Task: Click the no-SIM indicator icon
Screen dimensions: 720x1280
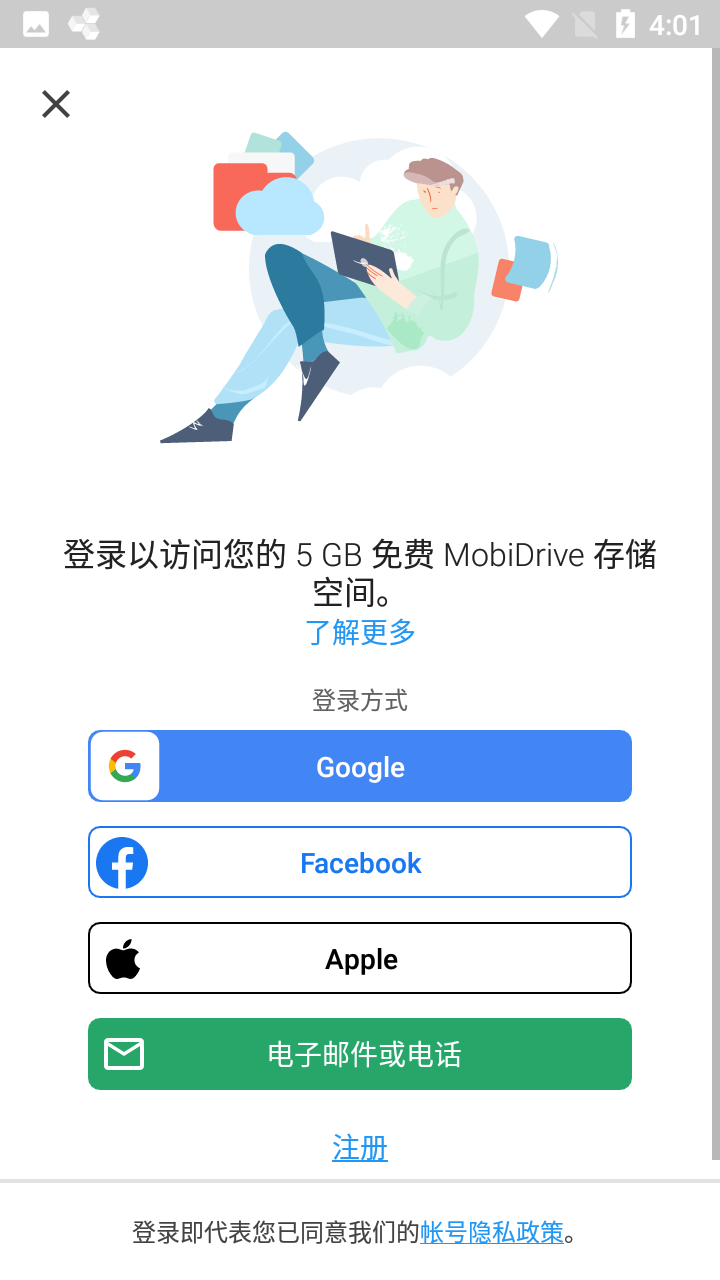Action: pyautogui.click(x=586, y=23)
